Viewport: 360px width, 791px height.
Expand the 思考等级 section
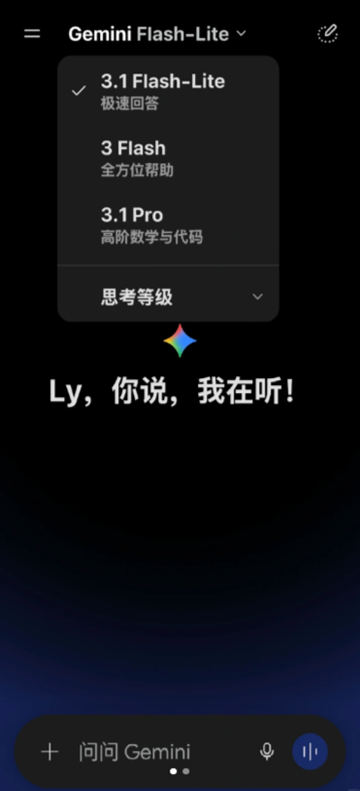coord(168,297)
